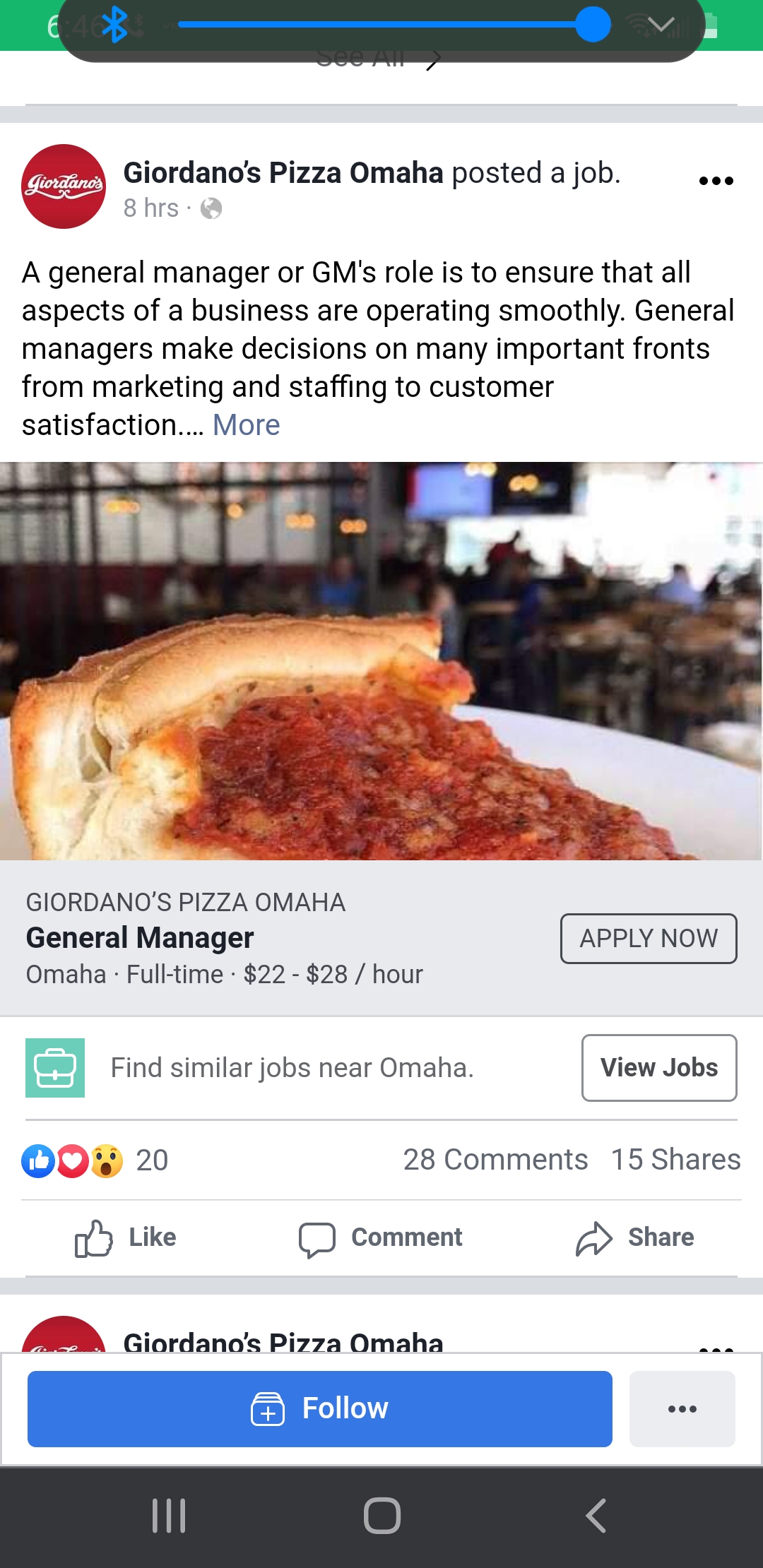763x1568 pixels.
Task: See who reacted to the post
Action: [x=95, y=1160]
